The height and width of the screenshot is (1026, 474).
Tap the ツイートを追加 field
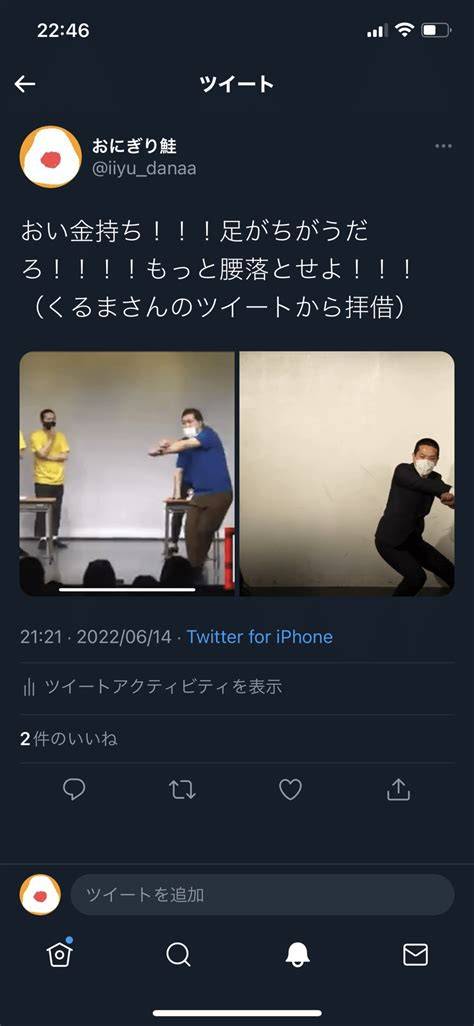click(262, 894)
